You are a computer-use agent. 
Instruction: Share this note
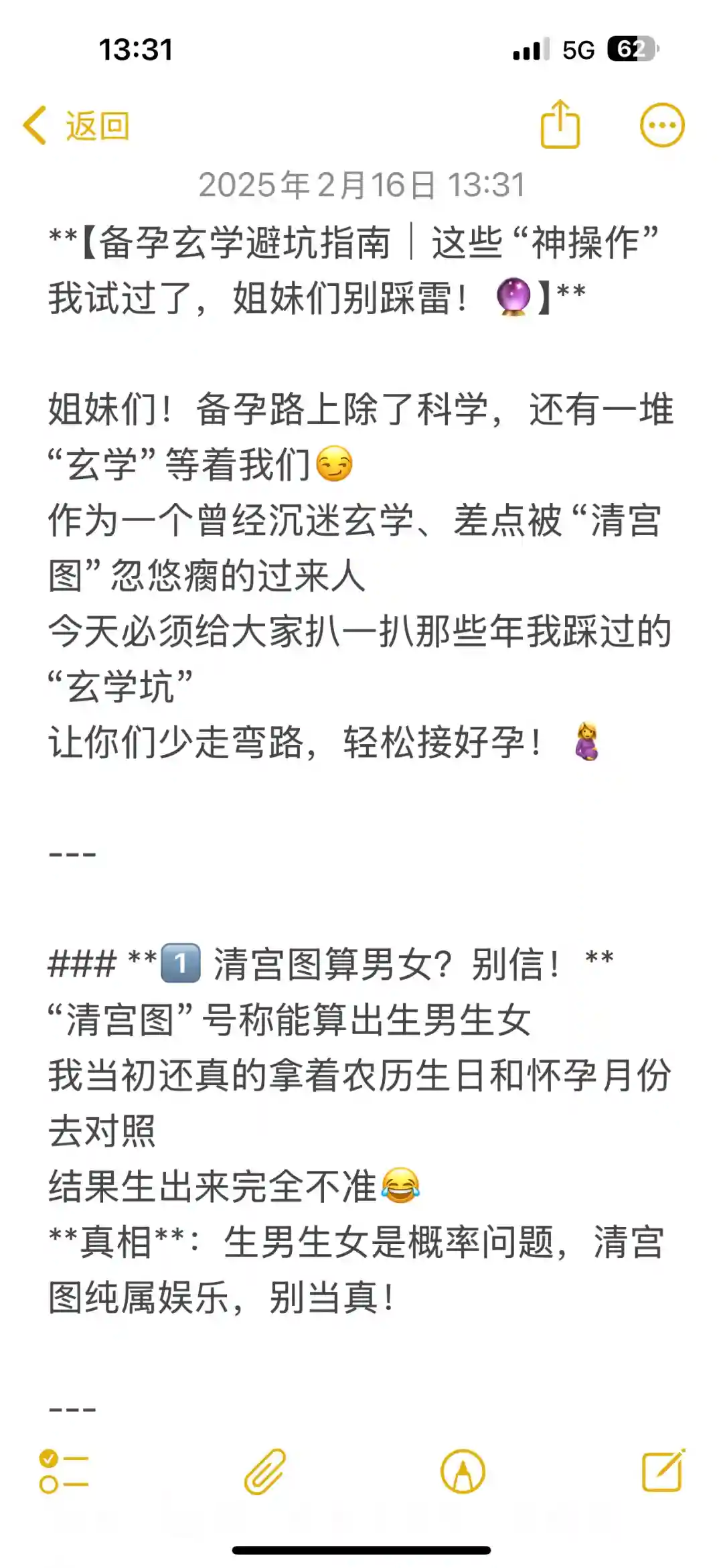click(560, 125)
